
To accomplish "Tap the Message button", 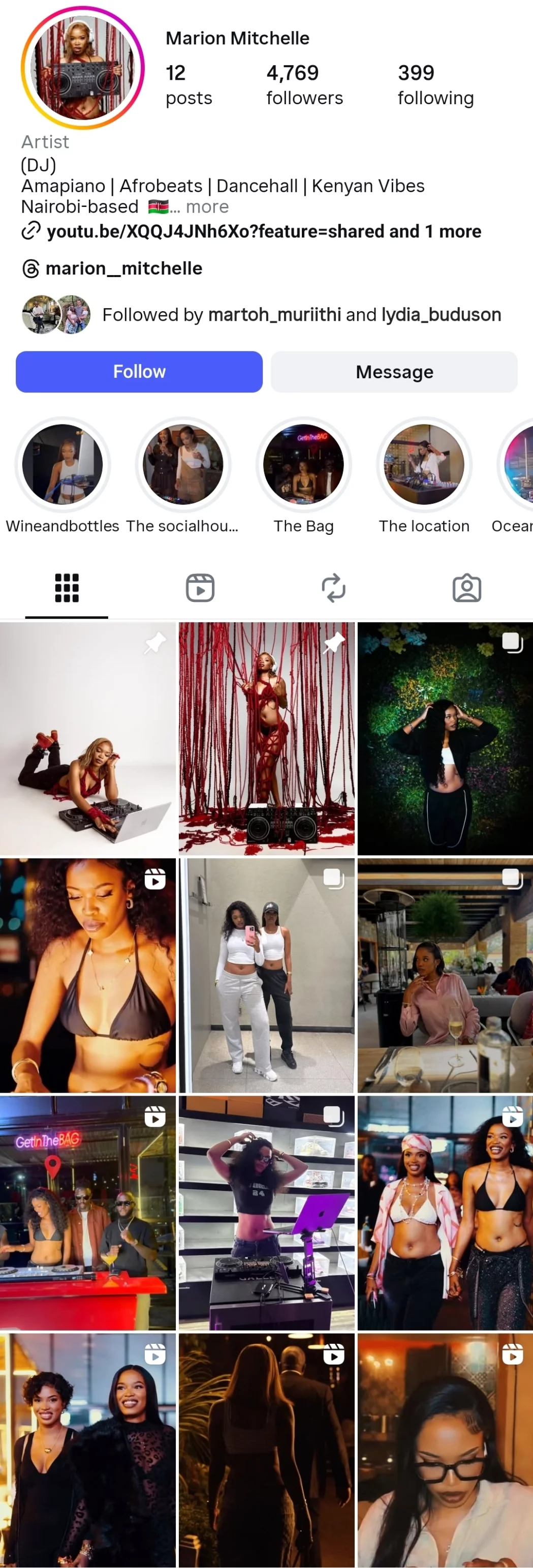I will (x=394, y=372).
